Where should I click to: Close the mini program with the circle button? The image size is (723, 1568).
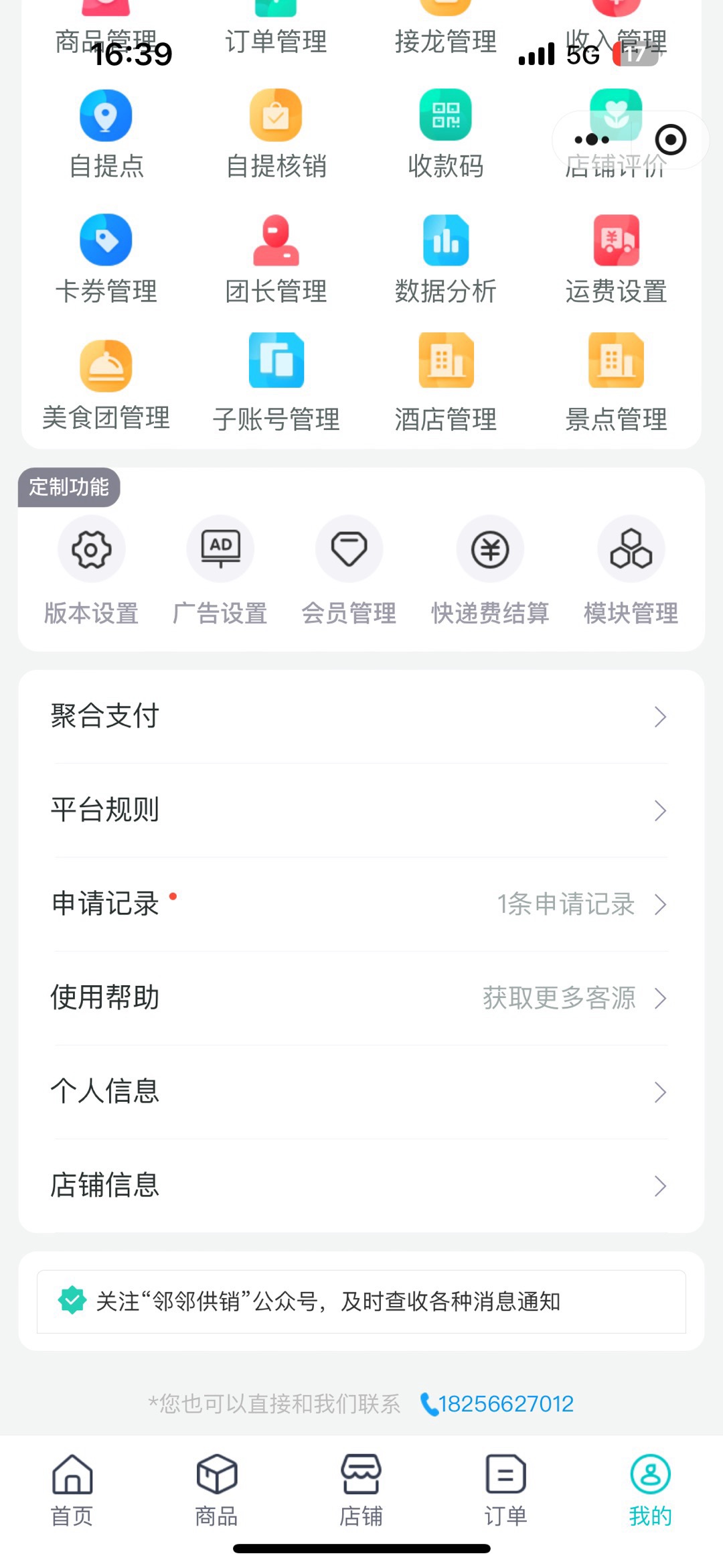(x=670, y=140)
